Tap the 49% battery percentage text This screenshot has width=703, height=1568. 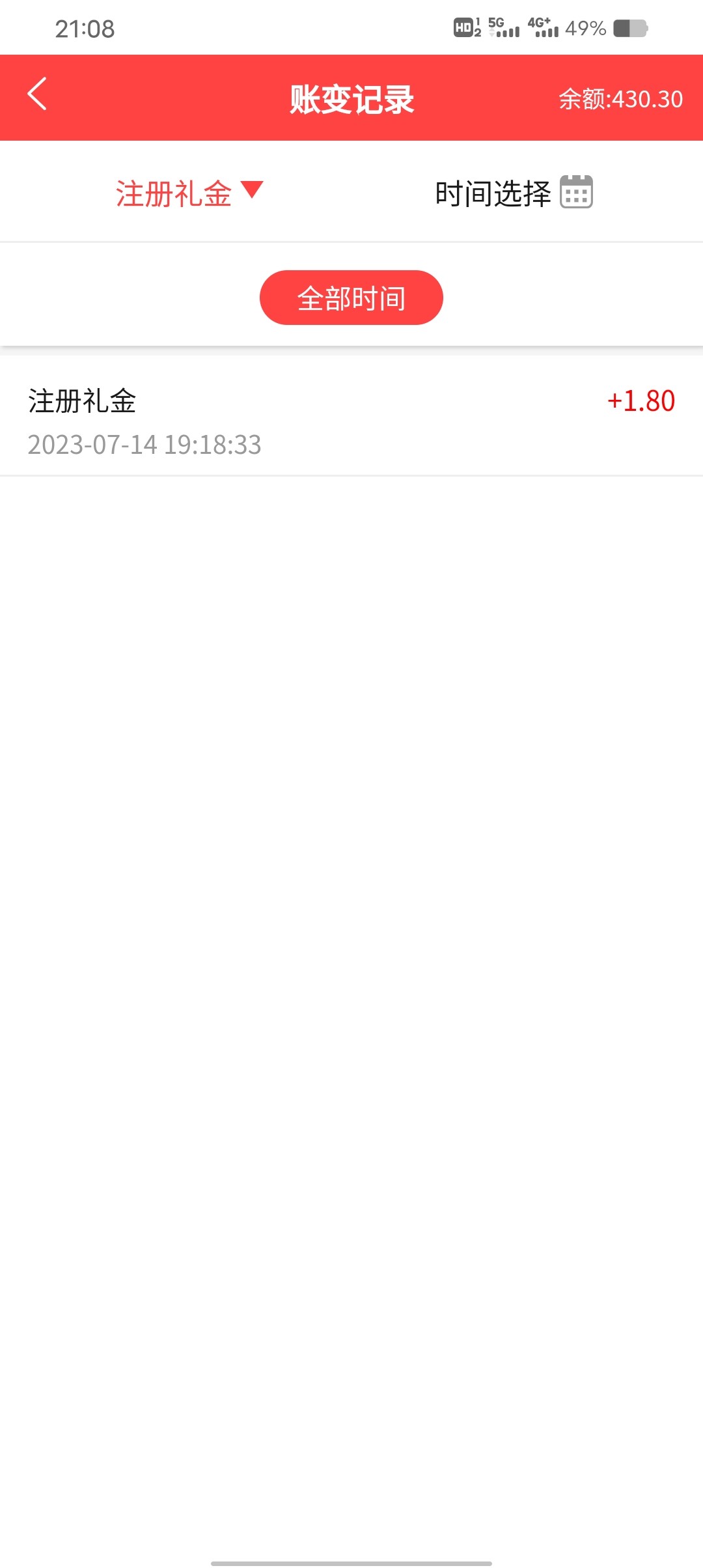(x=583, y=28)
